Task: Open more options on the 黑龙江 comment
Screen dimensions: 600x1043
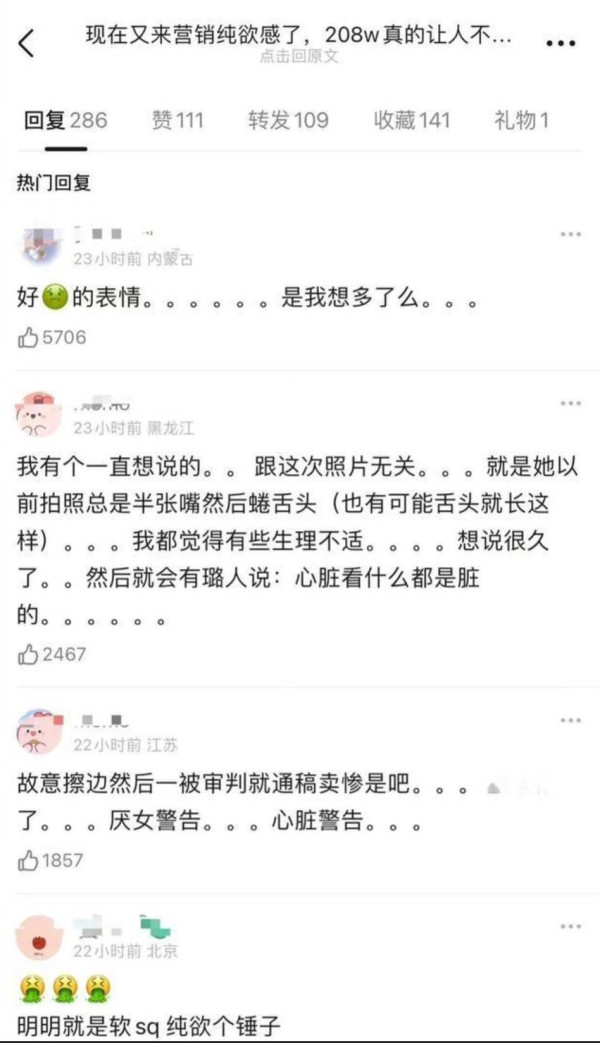Action: pos(570,403)
